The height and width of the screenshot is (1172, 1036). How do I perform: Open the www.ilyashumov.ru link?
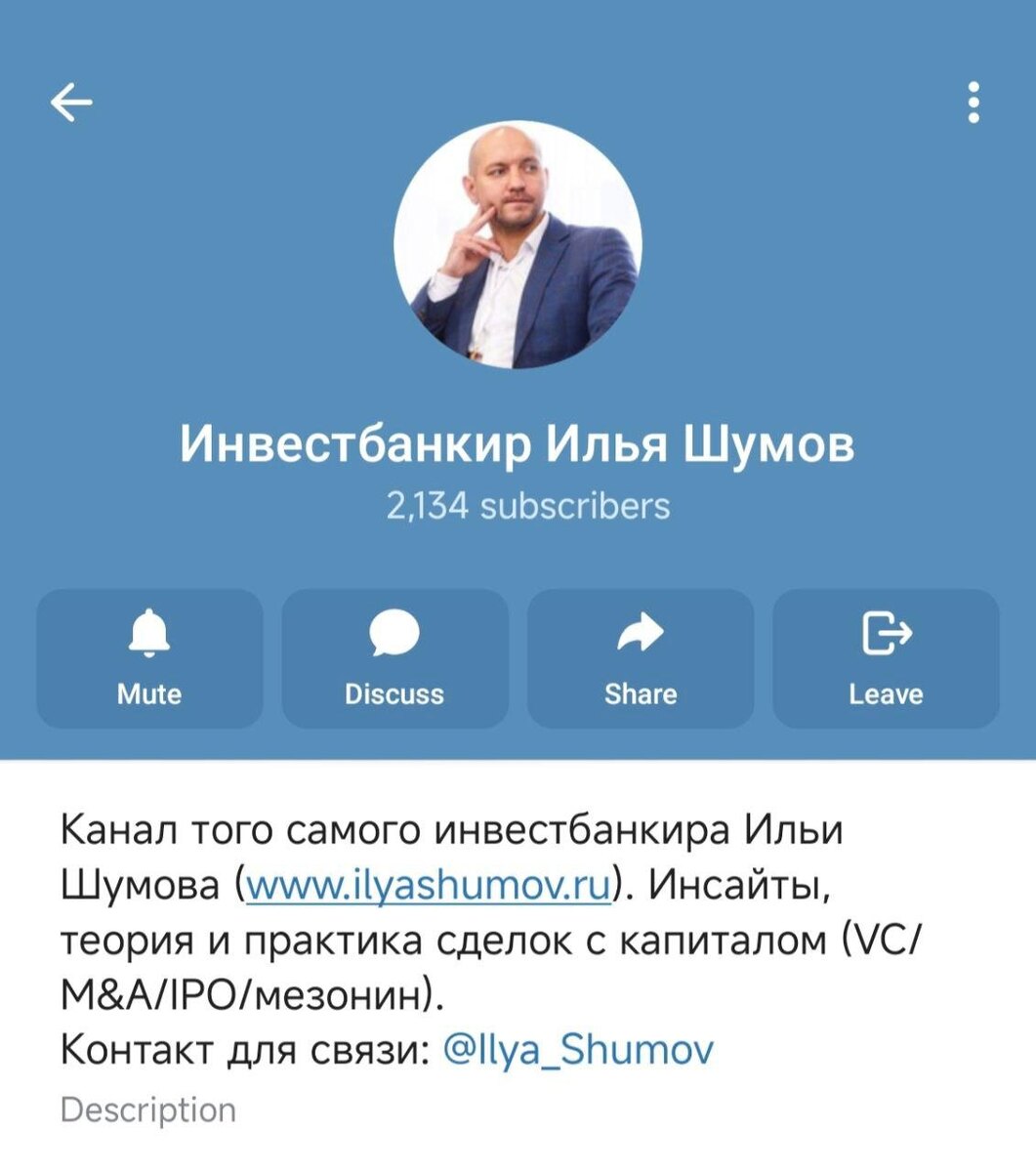[429, 886]
